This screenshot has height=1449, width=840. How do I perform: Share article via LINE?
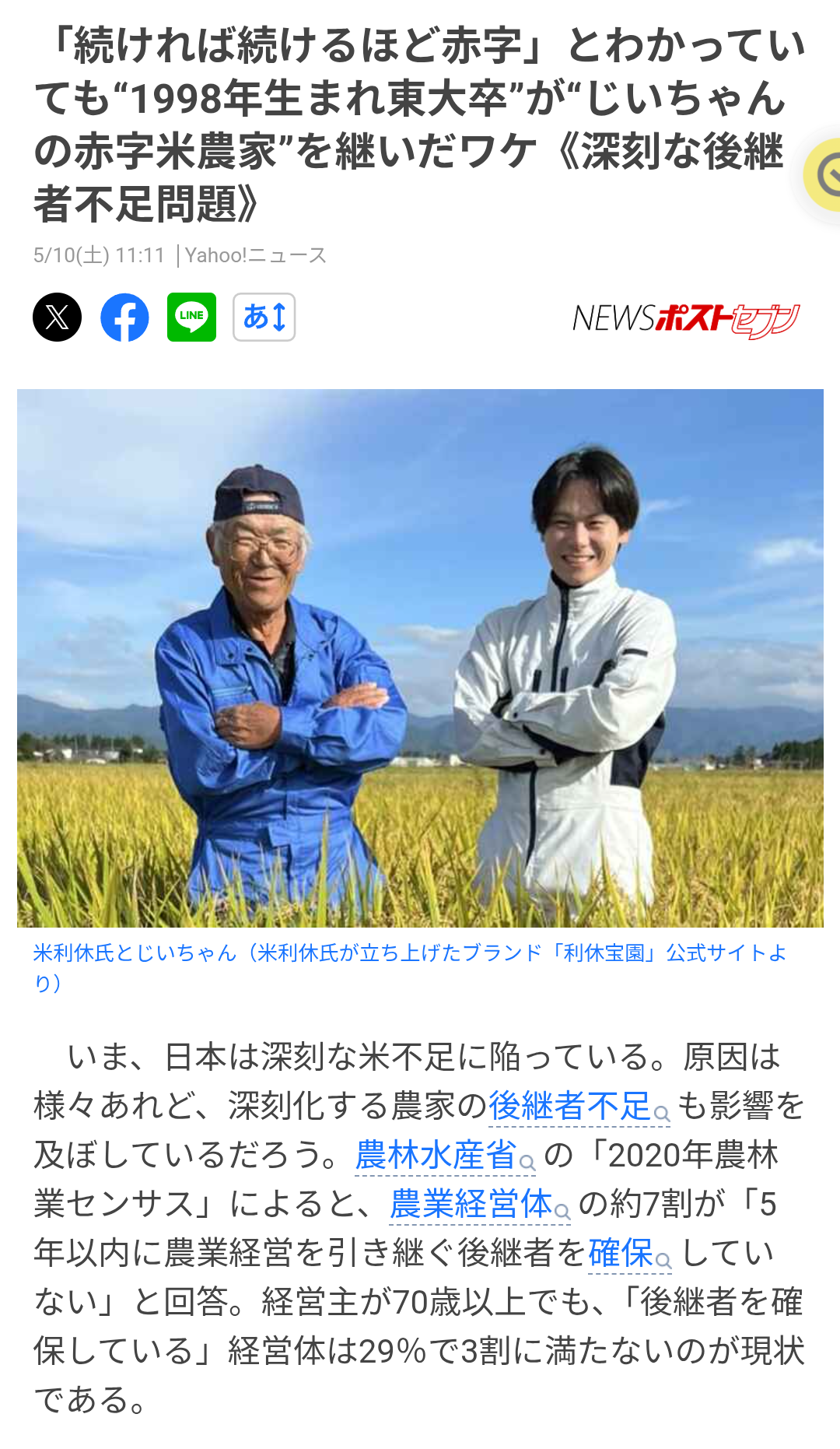point(191,318)
